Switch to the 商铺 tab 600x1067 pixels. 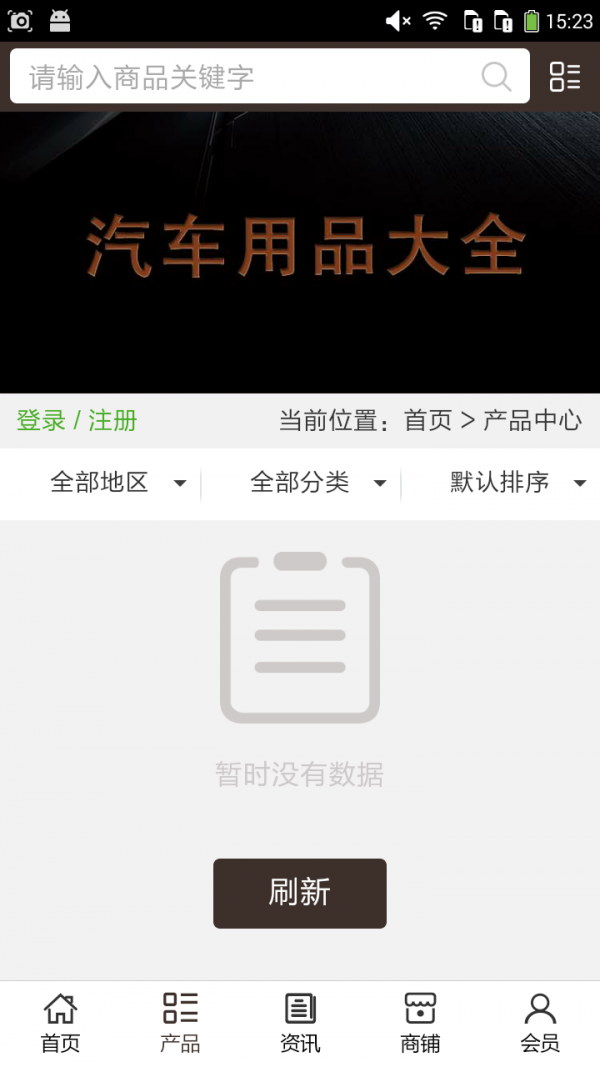[420, 1023]
